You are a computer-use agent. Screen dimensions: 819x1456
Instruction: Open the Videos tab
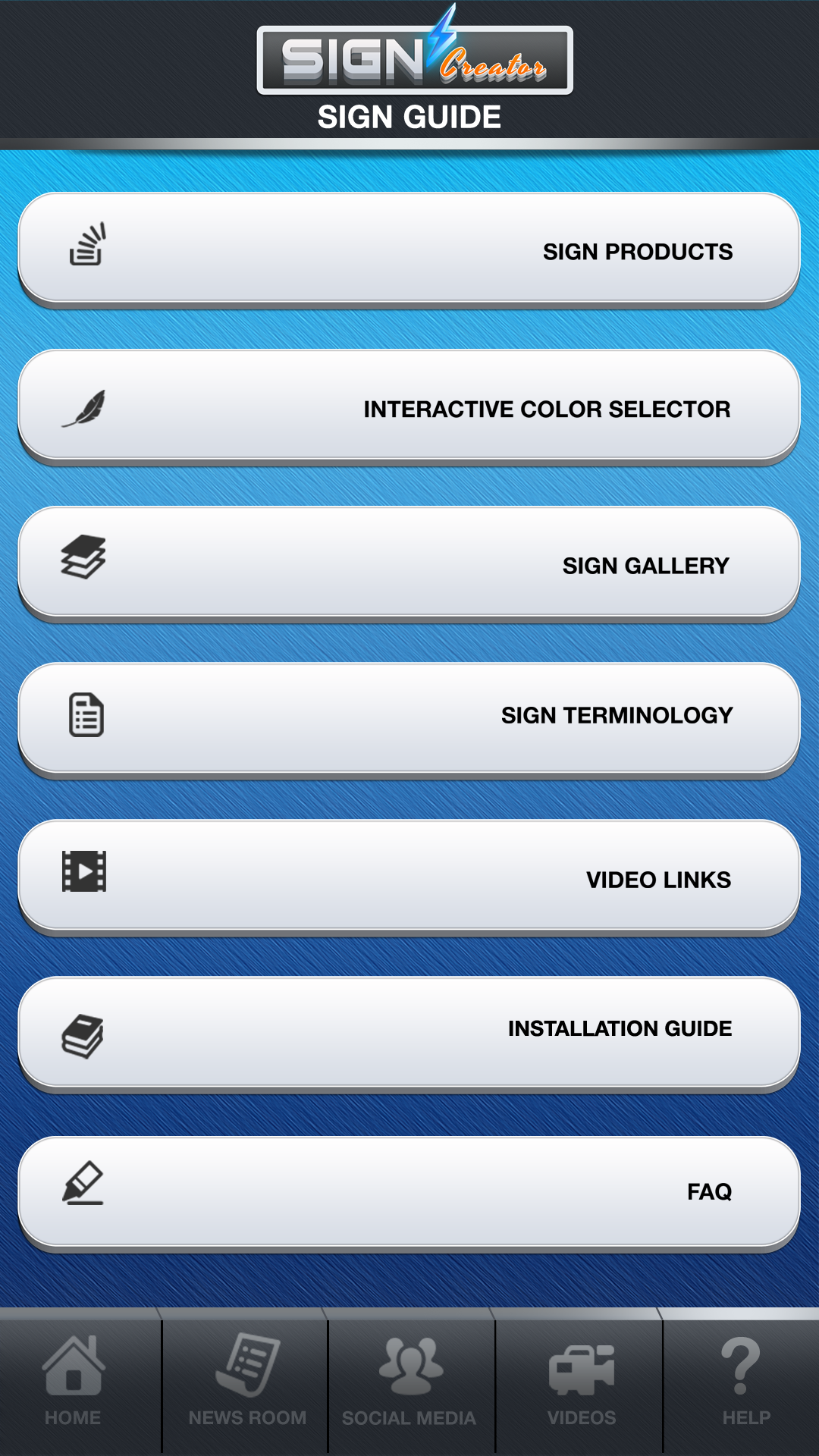click(579, 1382)
